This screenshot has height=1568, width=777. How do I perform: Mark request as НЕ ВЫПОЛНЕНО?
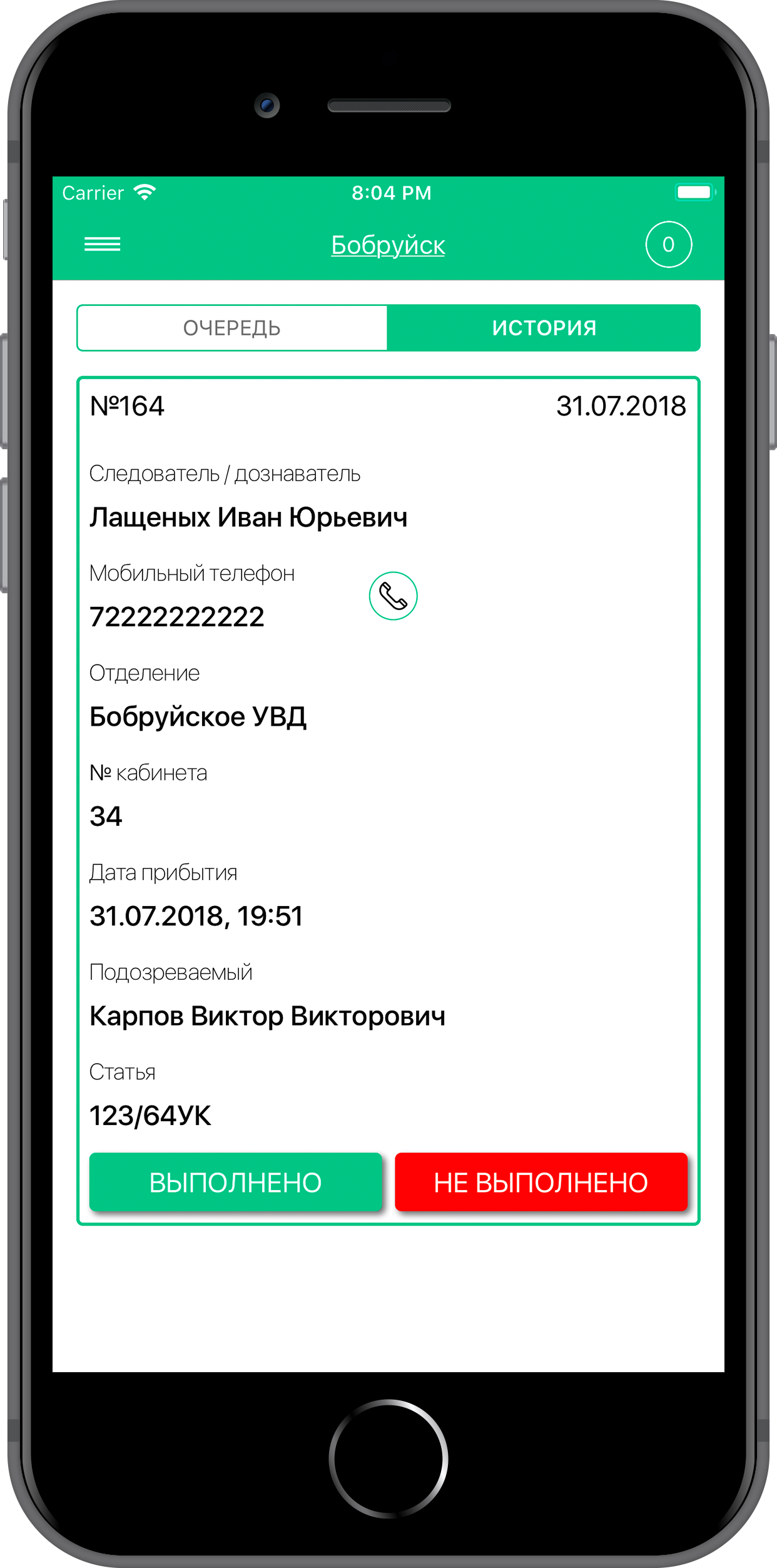point(541,1182)
